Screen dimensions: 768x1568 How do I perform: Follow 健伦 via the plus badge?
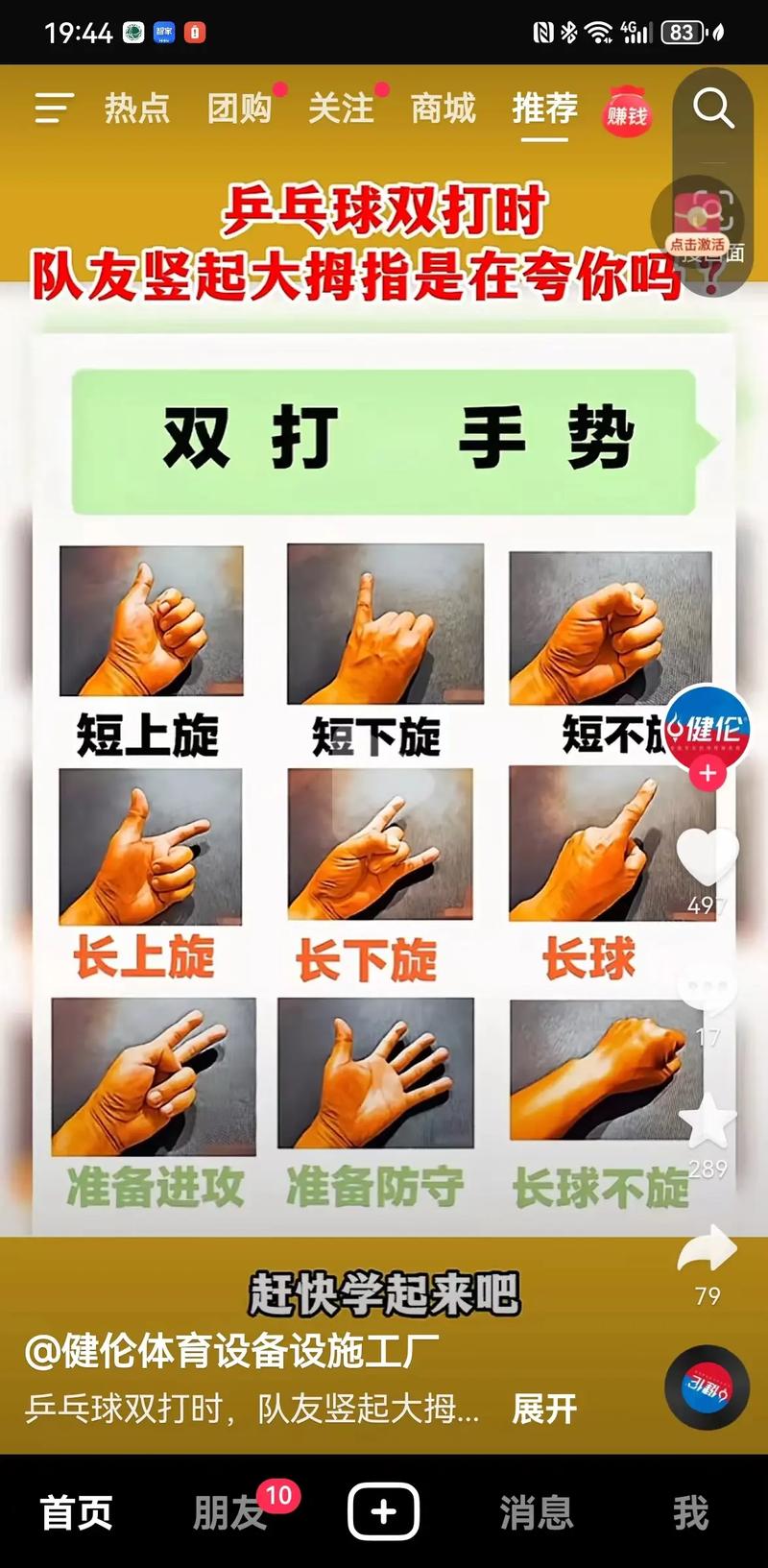pos(708,773)
